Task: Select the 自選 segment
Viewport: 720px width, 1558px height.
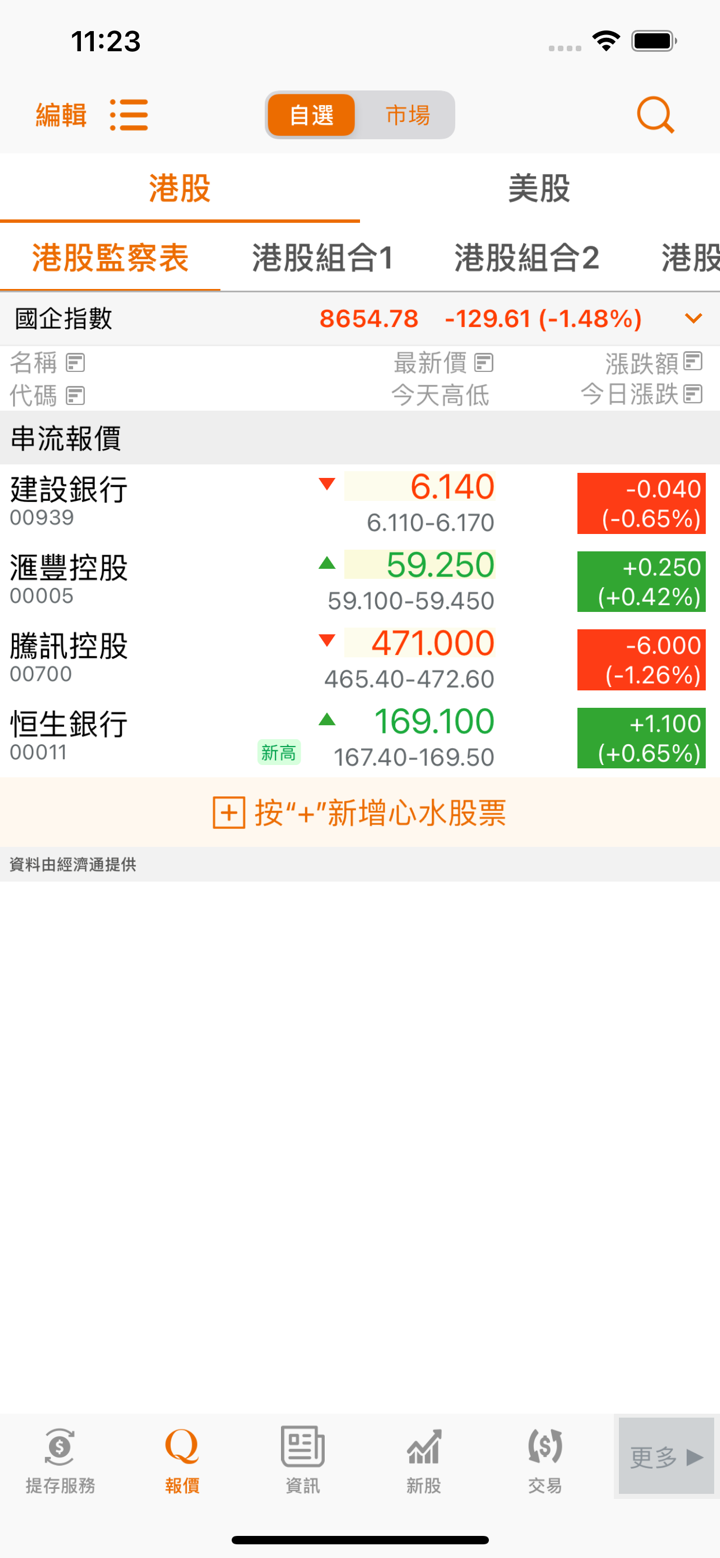Action: (x=311, y=115)
